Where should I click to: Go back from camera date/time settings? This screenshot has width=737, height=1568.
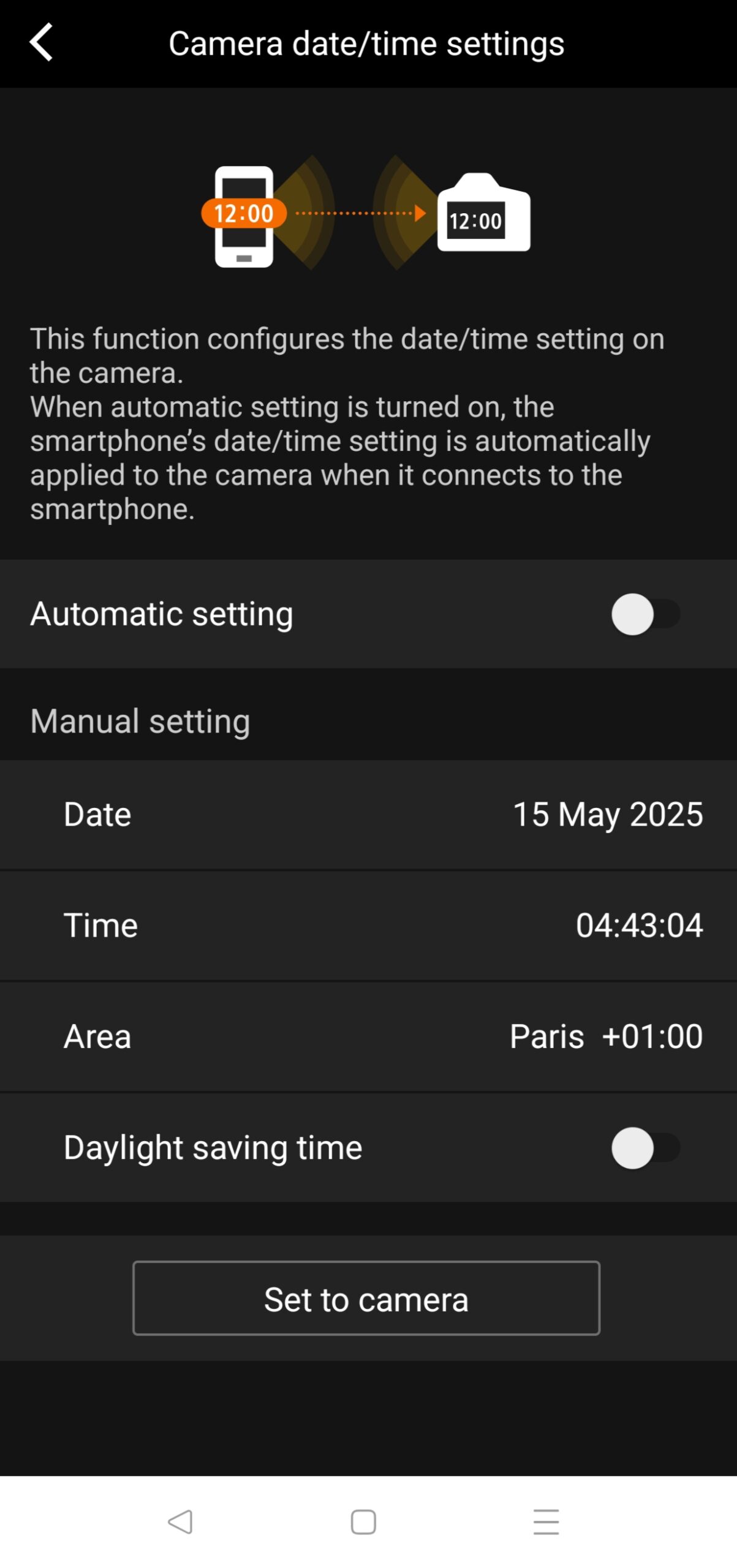tap(42, 43)
